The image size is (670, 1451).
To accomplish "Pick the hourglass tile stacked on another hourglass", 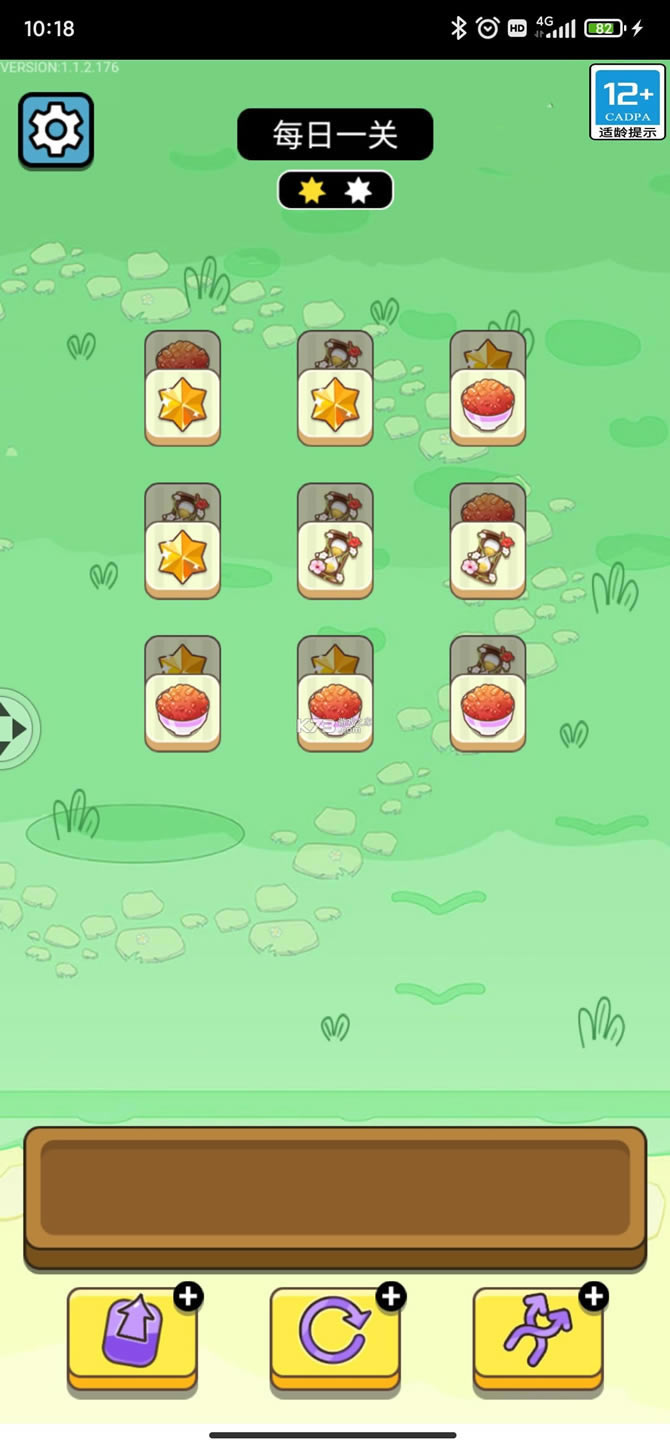I will [335, 559].
